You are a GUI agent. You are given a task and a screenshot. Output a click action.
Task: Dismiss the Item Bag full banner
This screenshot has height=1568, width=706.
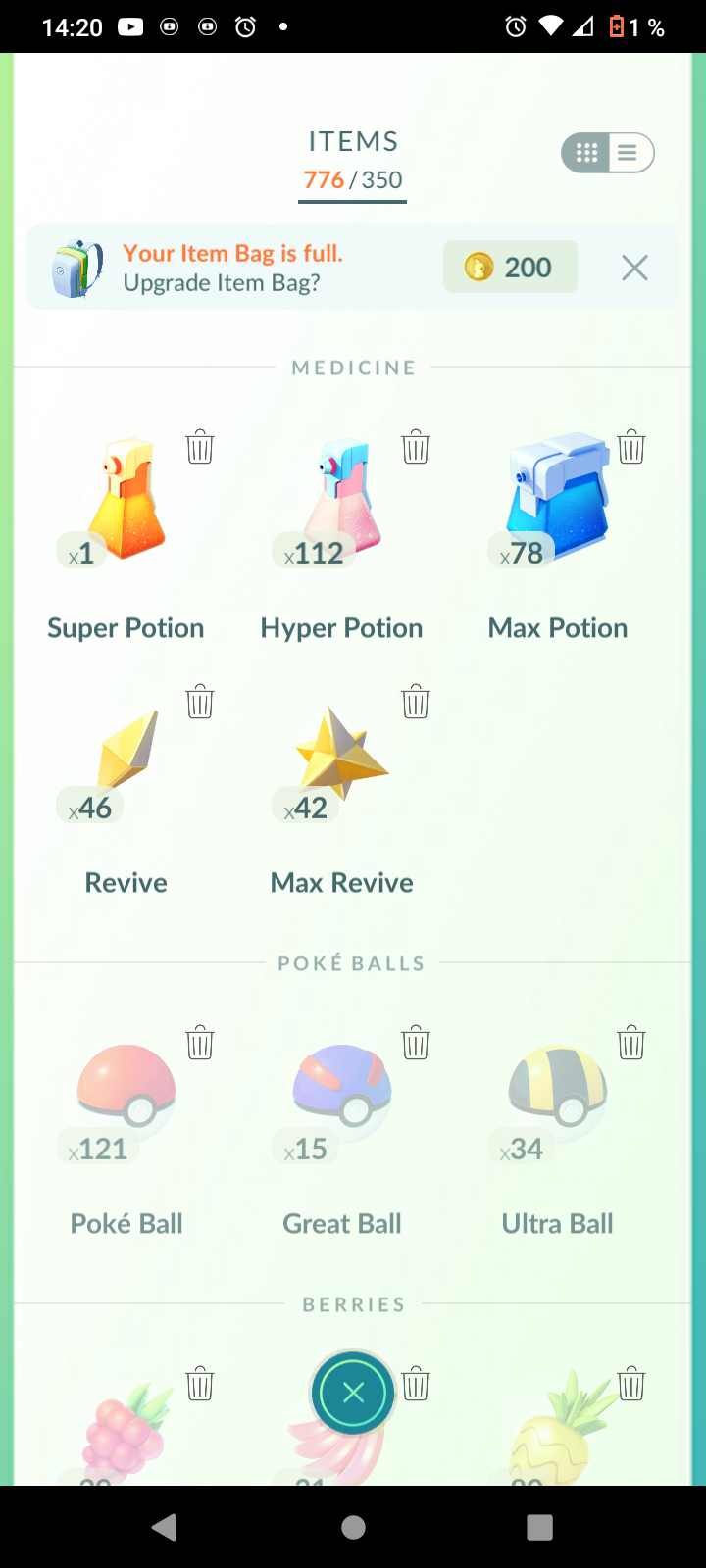click(634, 268)
